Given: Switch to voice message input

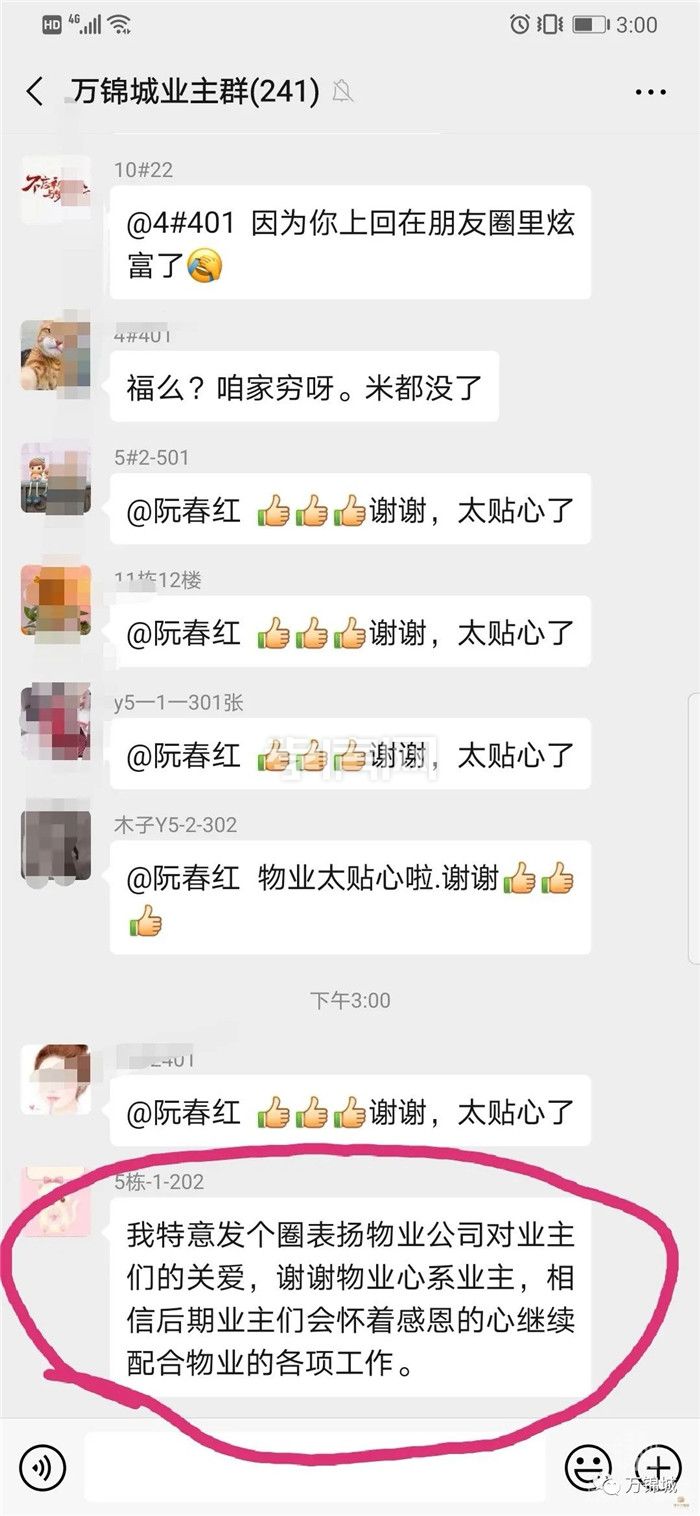Looking at the screenshot, I should pyautogui.click(x=42, y=1466).
